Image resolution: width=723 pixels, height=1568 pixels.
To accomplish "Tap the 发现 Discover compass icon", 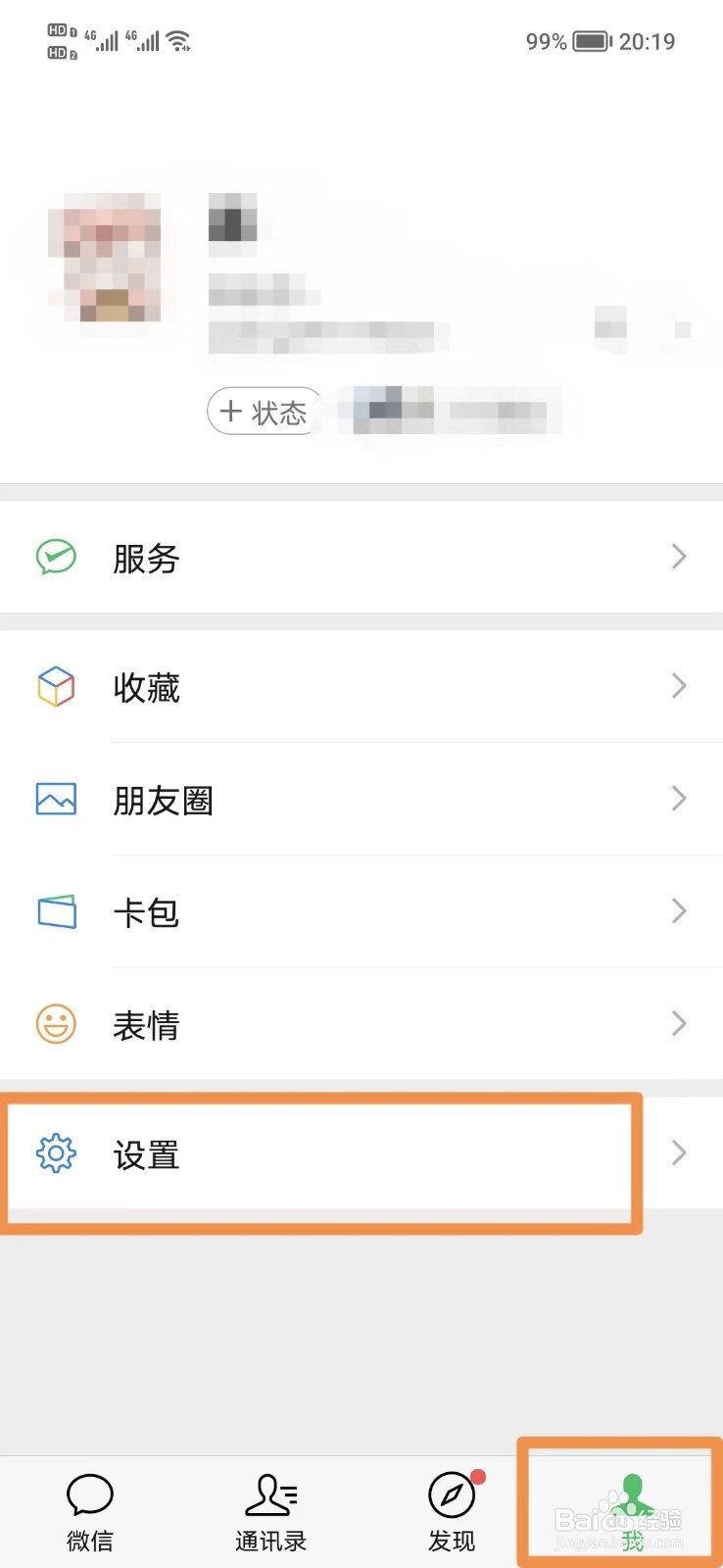I will pyautogui.click(x=451, y=1494).
